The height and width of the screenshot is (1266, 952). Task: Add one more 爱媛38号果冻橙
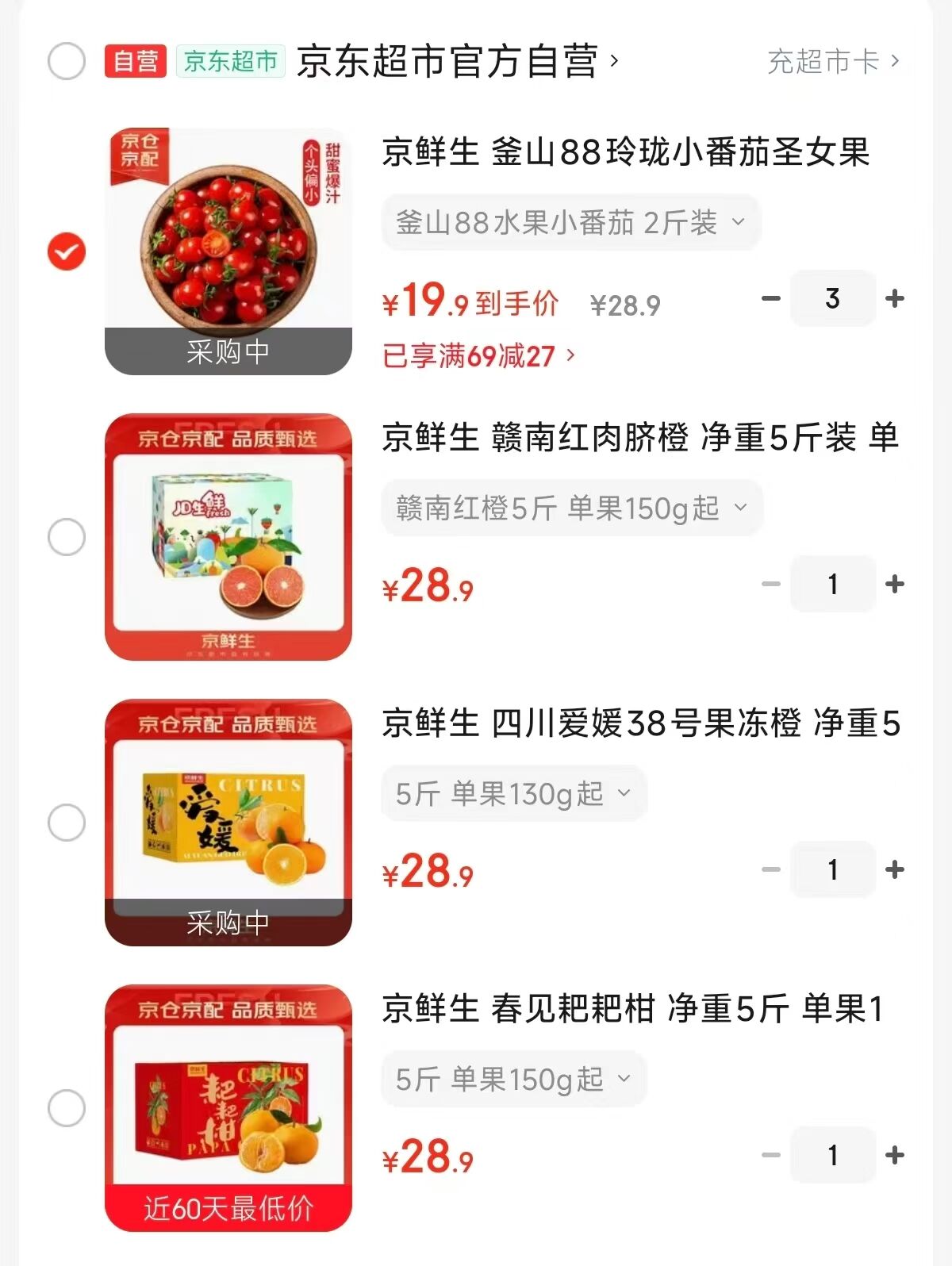[895, 870]
